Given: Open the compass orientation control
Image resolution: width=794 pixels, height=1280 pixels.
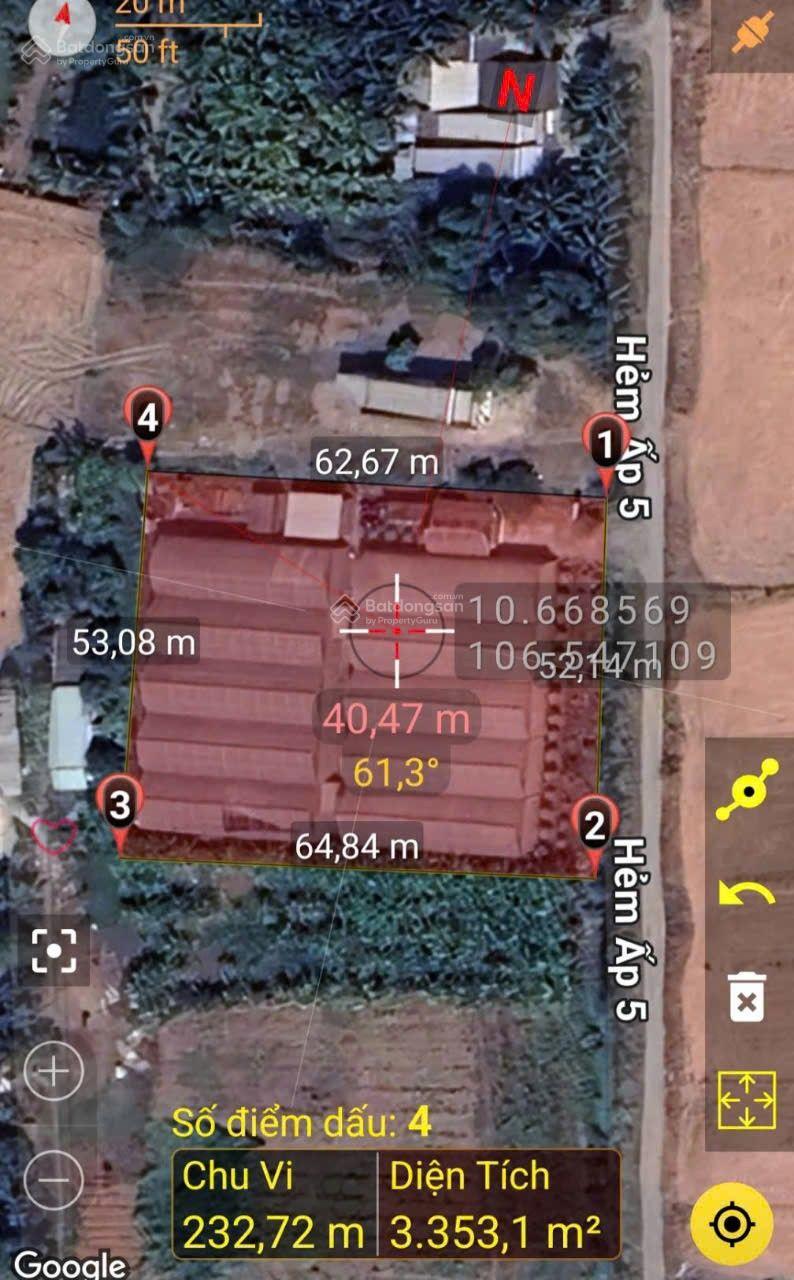Looking at the screenshot, I should [60, 18].
